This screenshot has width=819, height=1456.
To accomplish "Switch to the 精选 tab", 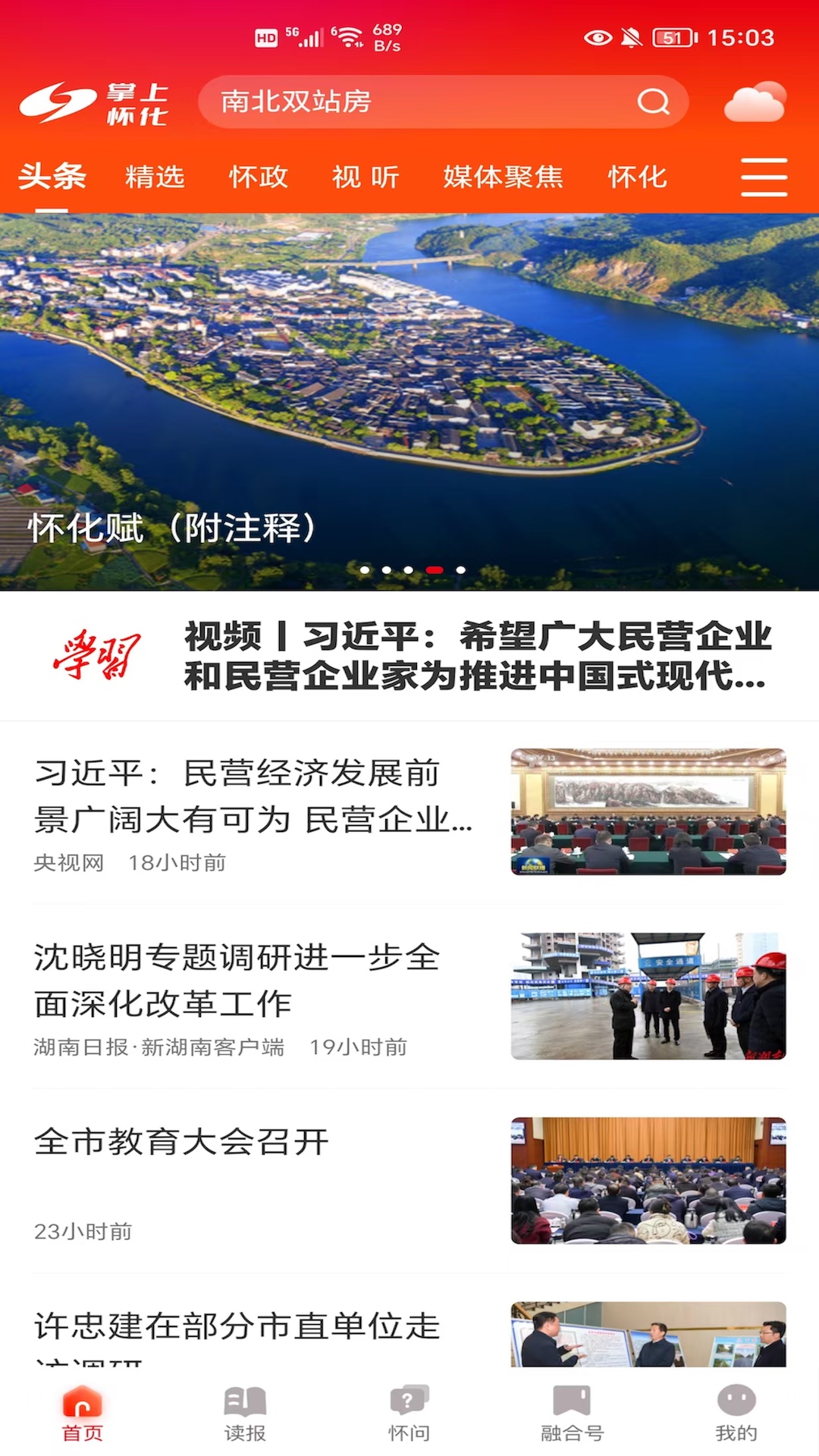I will pyautogui.click(x=155, y=177).
